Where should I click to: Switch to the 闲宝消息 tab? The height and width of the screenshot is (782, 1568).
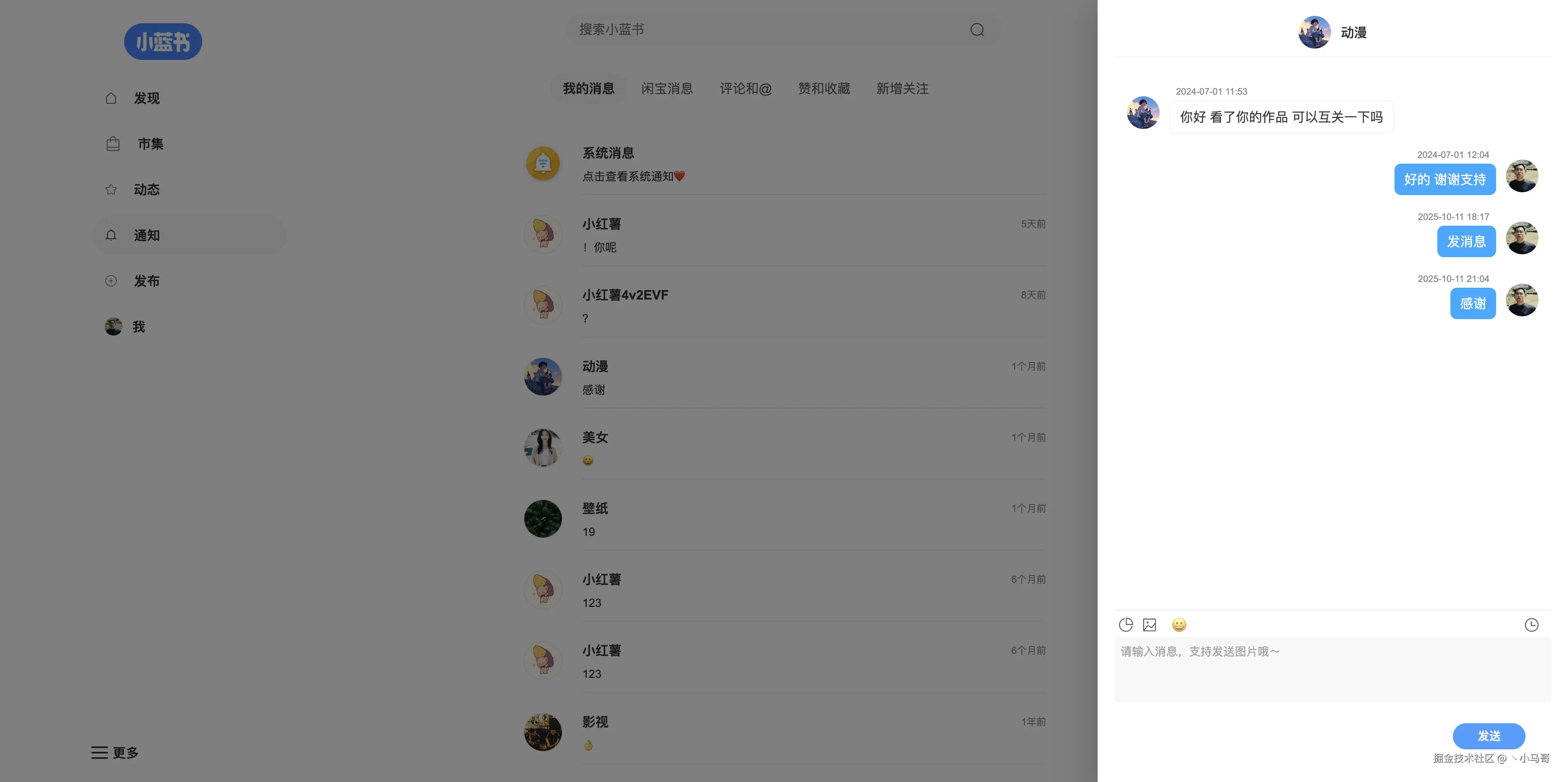(x=666, y=89)
